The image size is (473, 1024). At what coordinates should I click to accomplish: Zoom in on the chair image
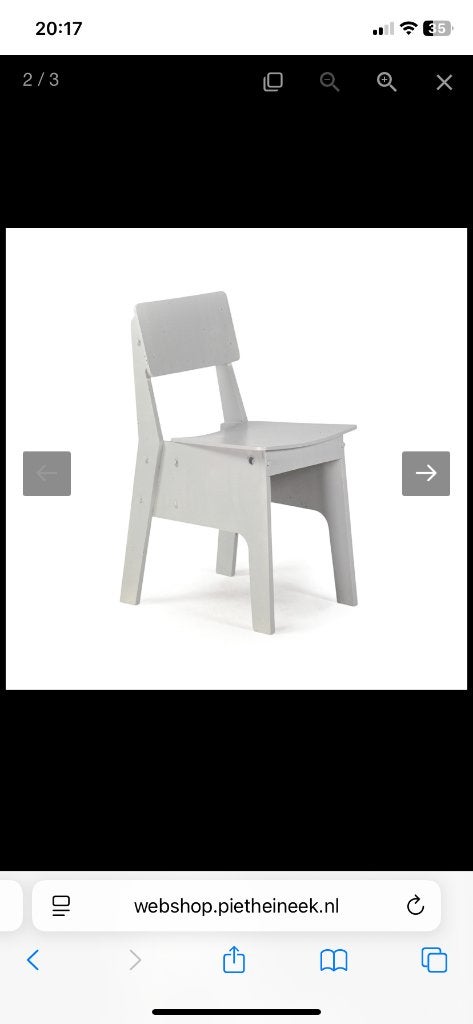point(387,82)
